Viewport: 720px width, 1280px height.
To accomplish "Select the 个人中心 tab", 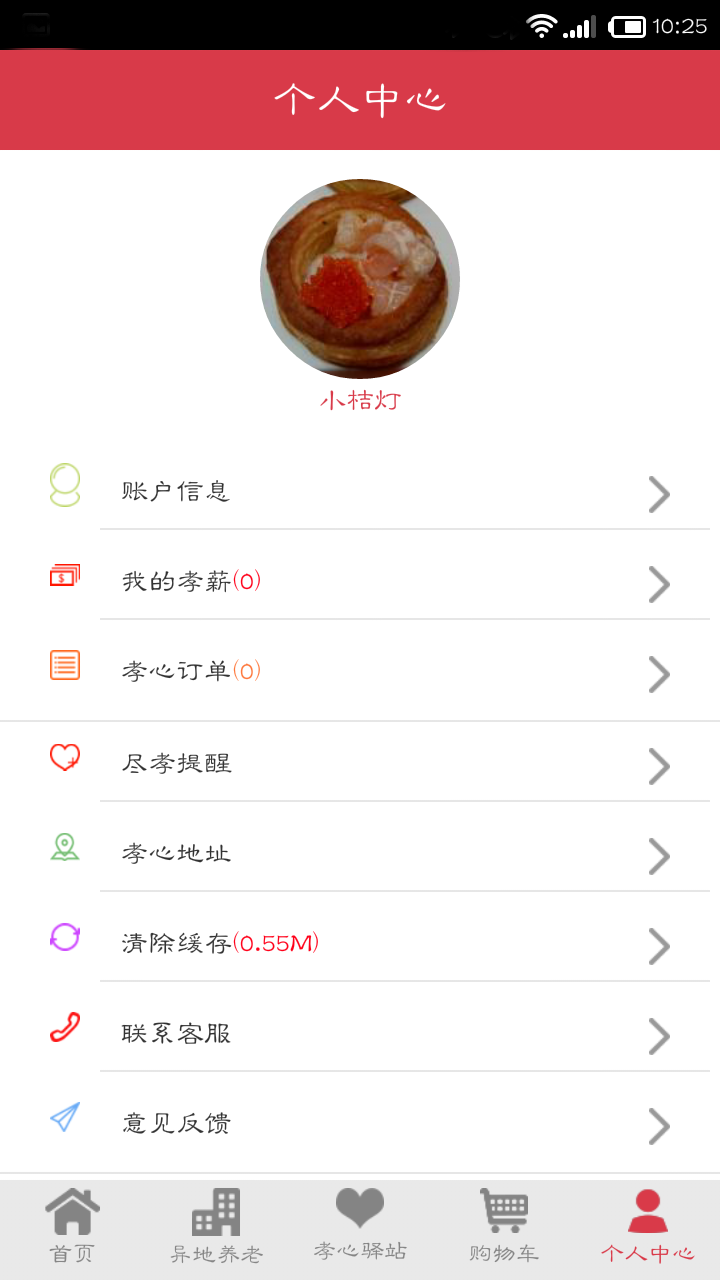I will pos(647,1226).
